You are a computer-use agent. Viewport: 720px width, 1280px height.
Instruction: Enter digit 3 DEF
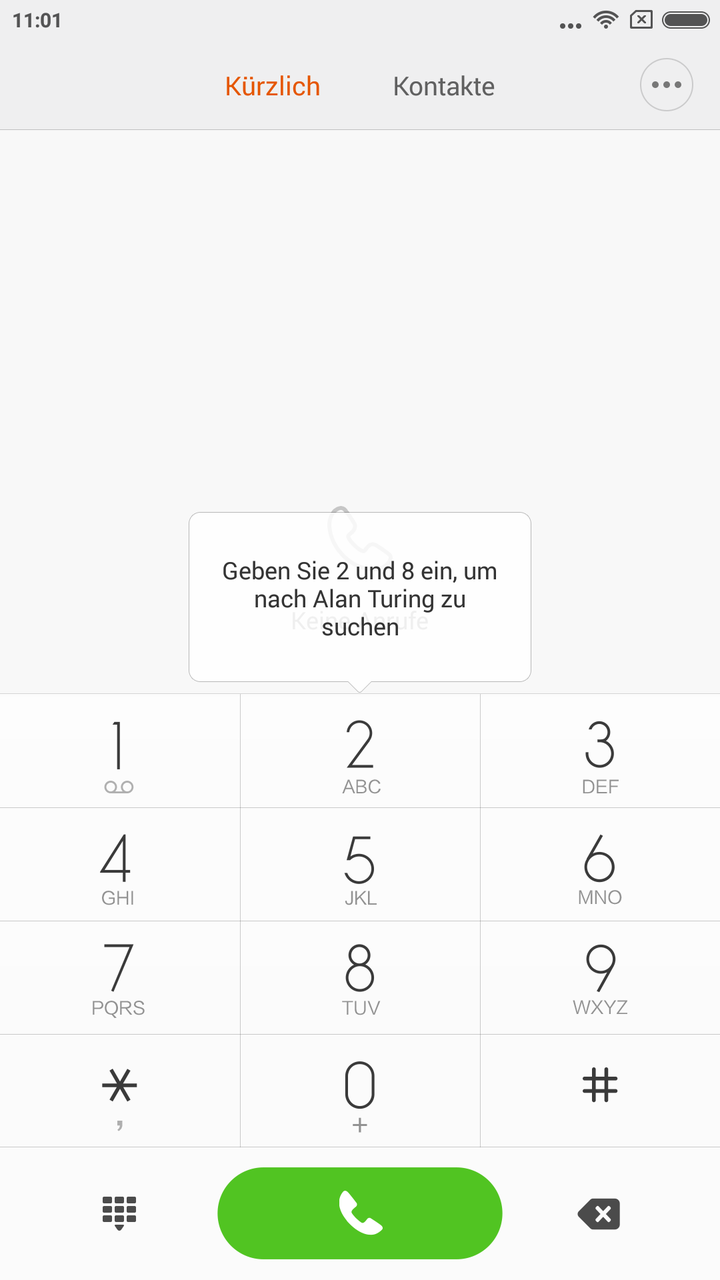[x=600, y=752]
